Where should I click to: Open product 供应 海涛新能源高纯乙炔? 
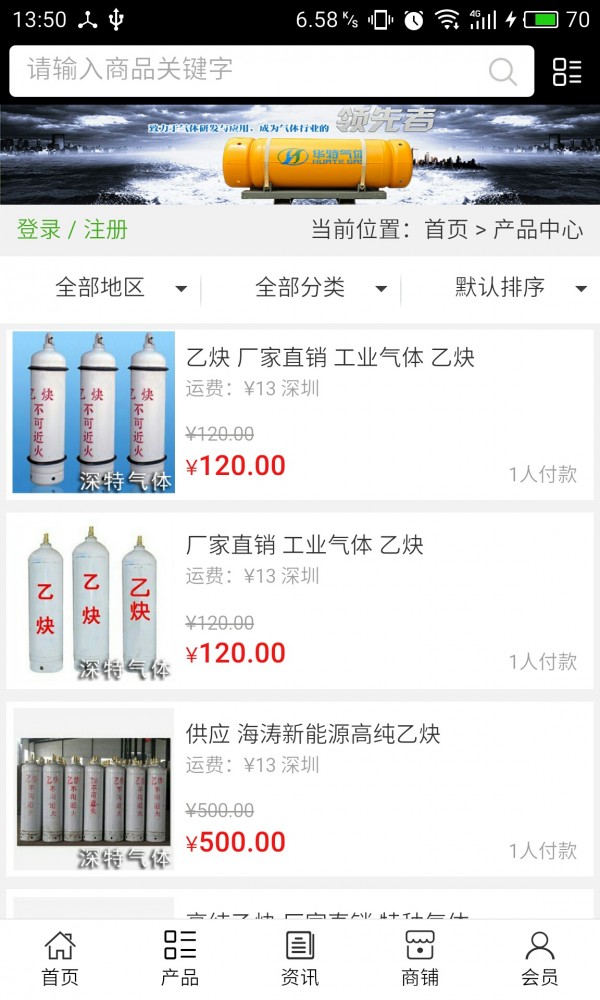[x=313, y=734]
